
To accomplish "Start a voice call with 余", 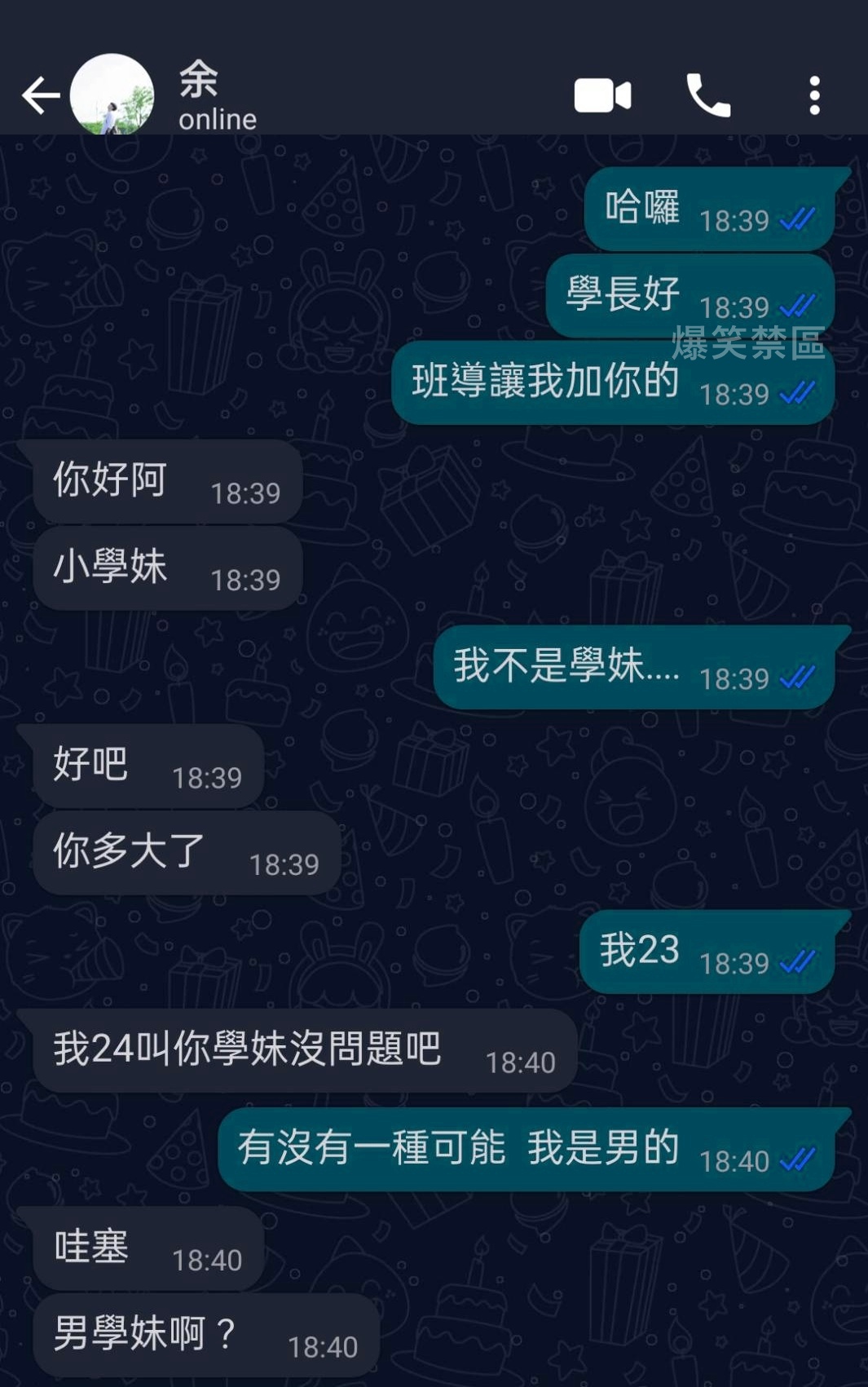I will 707,96.
